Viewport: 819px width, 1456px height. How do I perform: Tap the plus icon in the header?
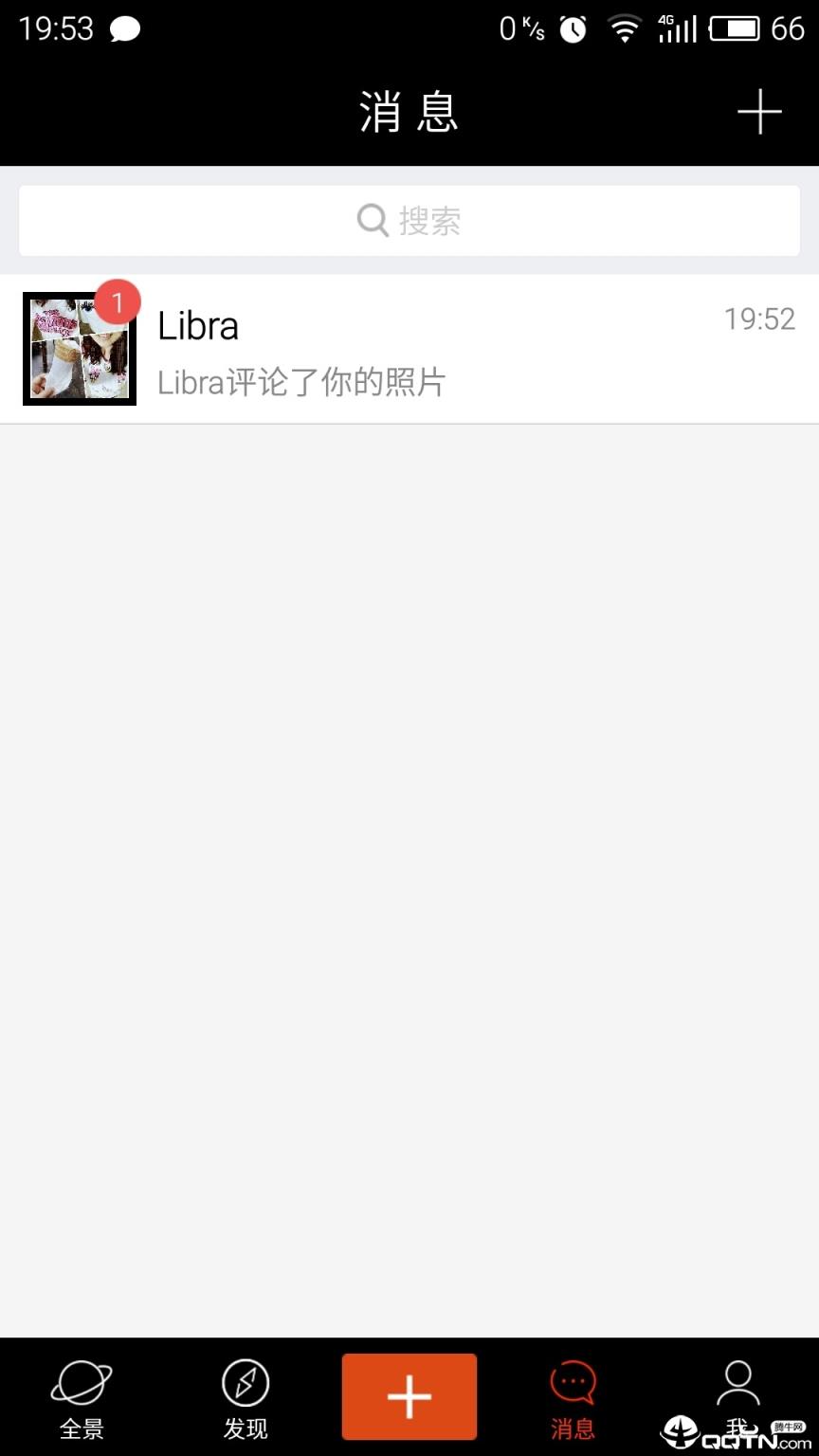click(759, 113)
